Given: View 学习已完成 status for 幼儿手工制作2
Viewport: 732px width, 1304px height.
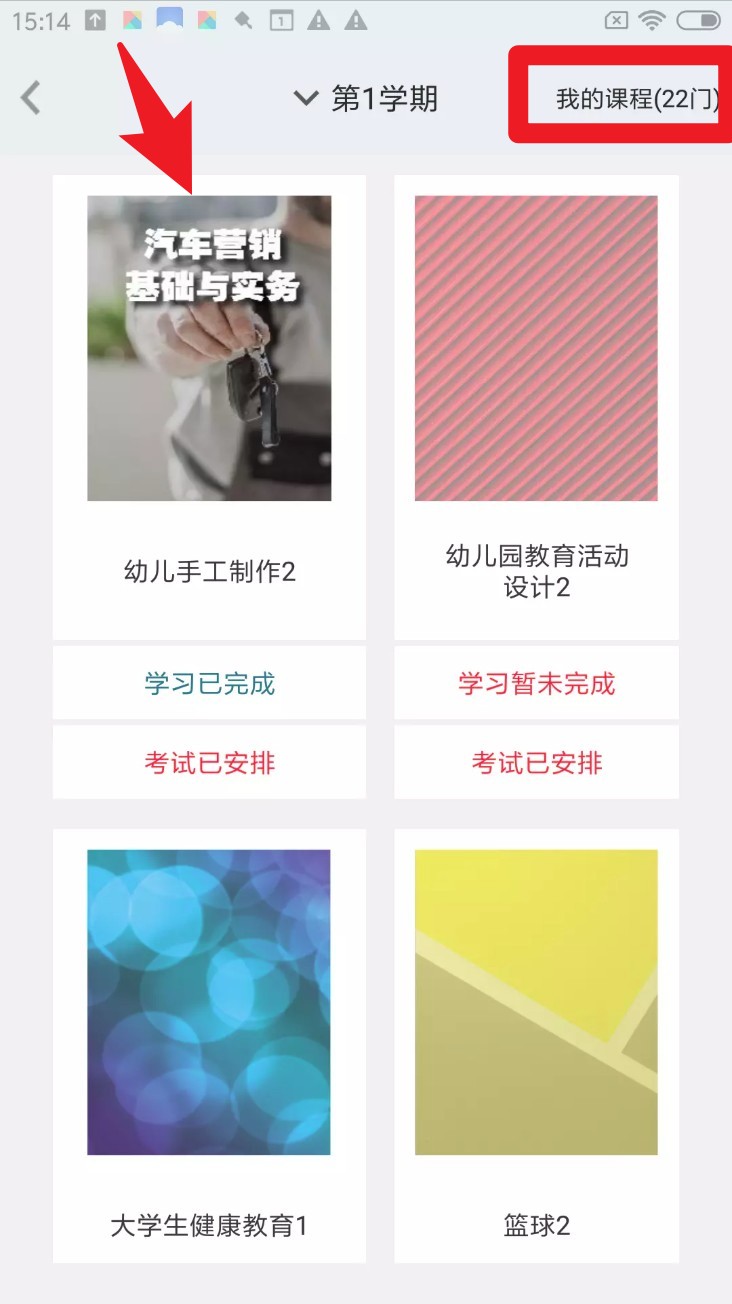Looking at the screenshot, I should 209,684.
